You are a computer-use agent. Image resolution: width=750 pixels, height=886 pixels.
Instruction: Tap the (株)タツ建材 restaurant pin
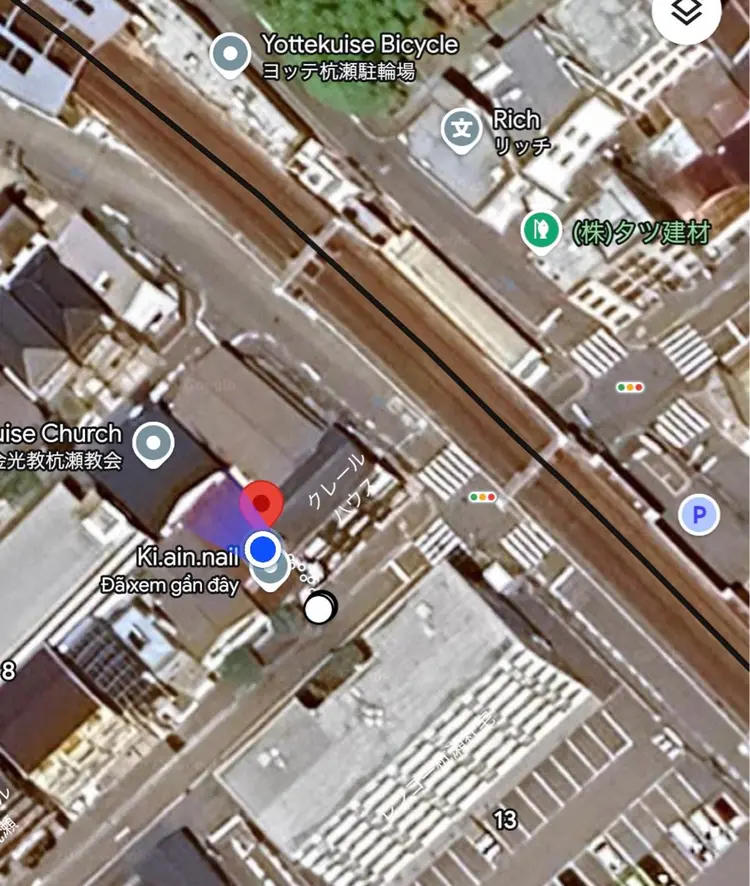(x=541, y=230)
